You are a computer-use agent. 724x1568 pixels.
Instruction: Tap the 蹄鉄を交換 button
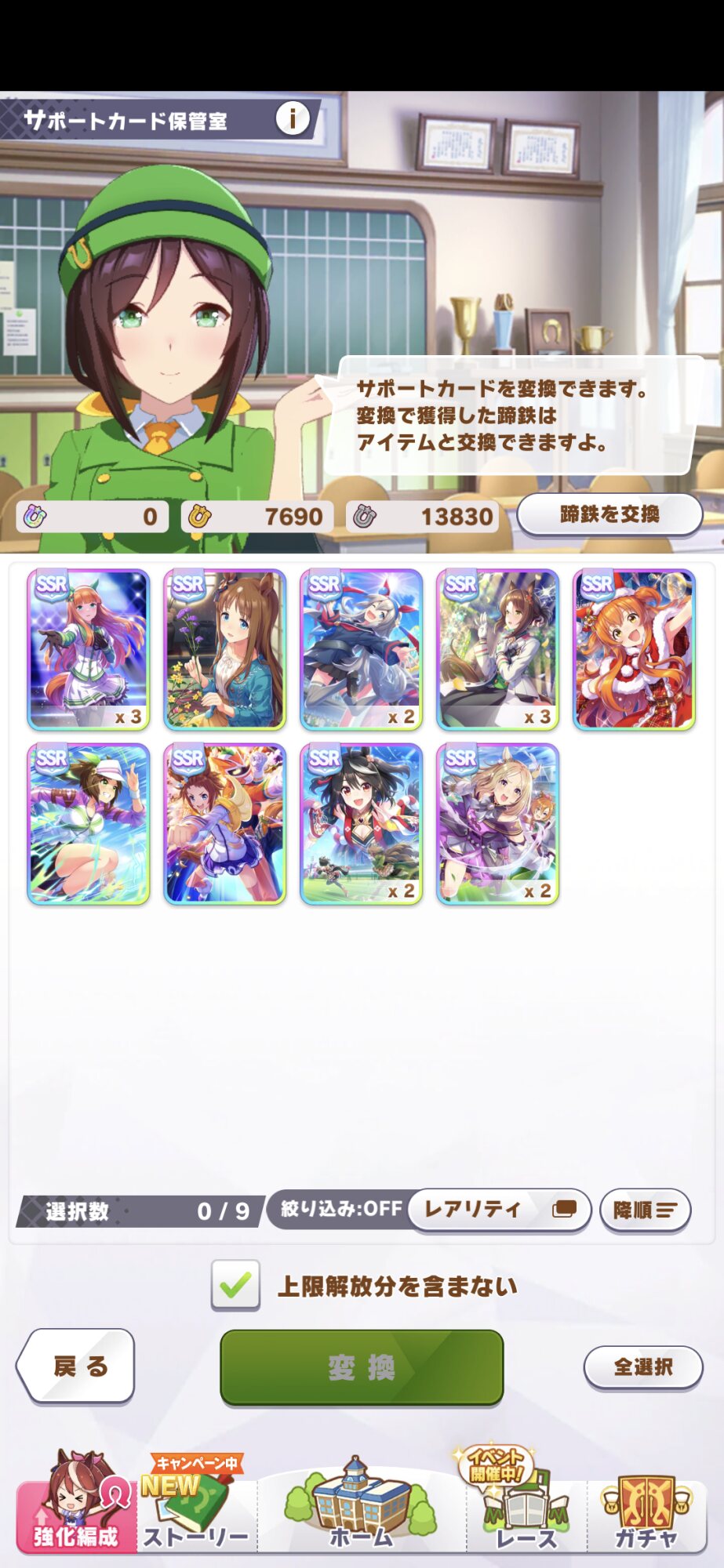pyautogui.click(x=609, y=515)
